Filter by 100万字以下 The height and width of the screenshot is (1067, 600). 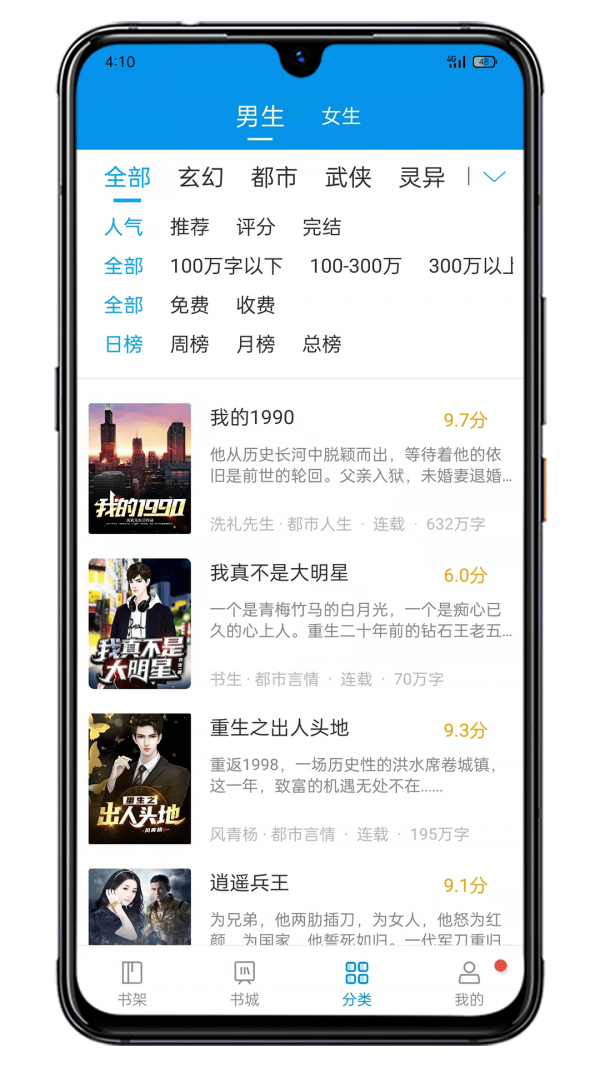pyautogui.click(x=226, y=266)
